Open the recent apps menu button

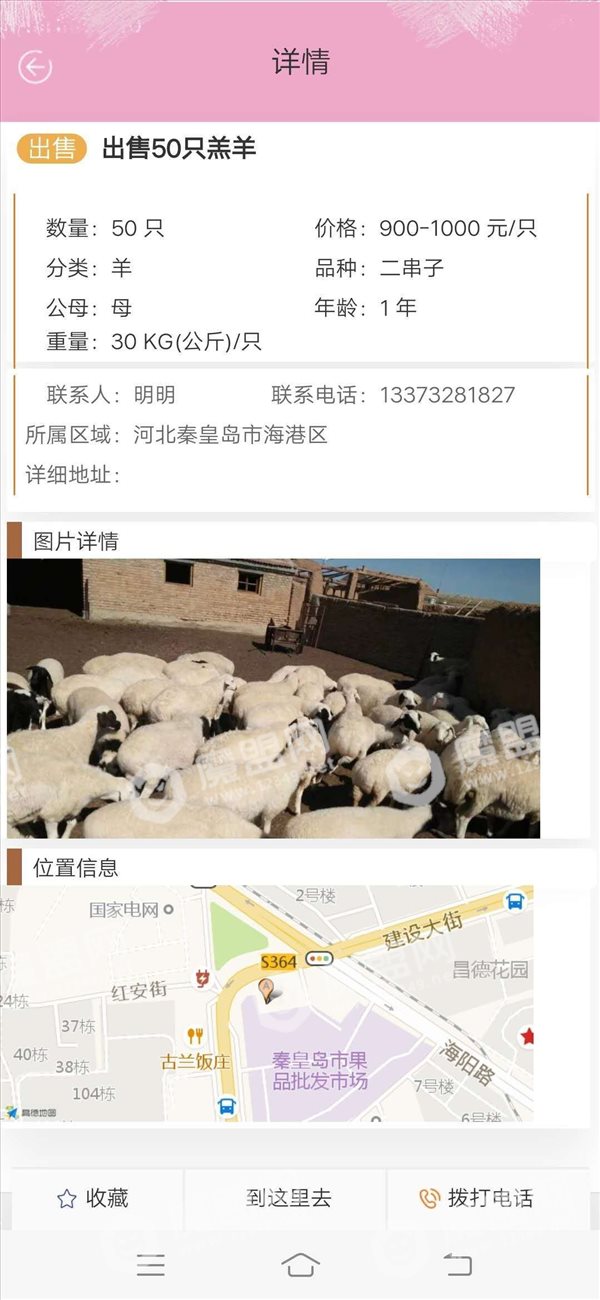point(150,1265)
